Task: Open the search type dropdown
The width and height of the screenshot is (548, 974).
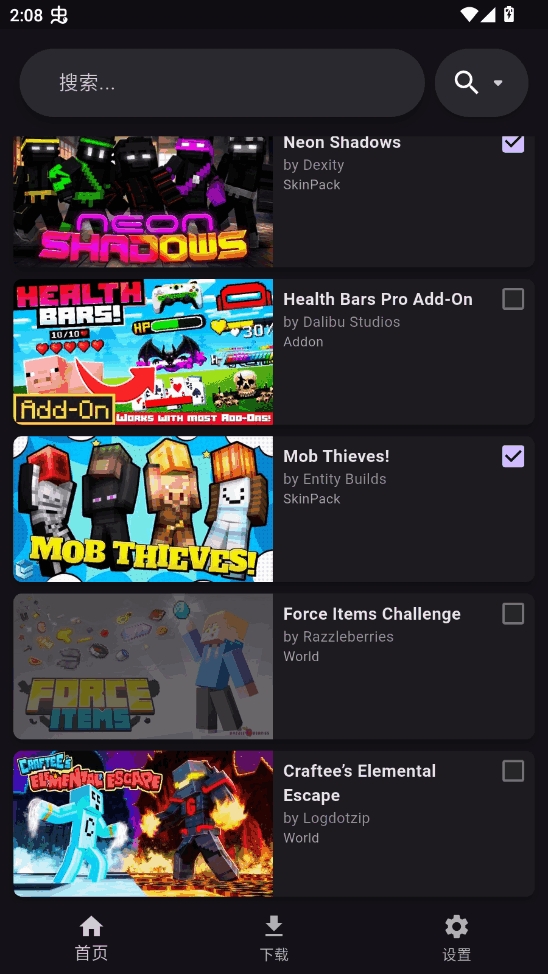Action: point(482,83)
